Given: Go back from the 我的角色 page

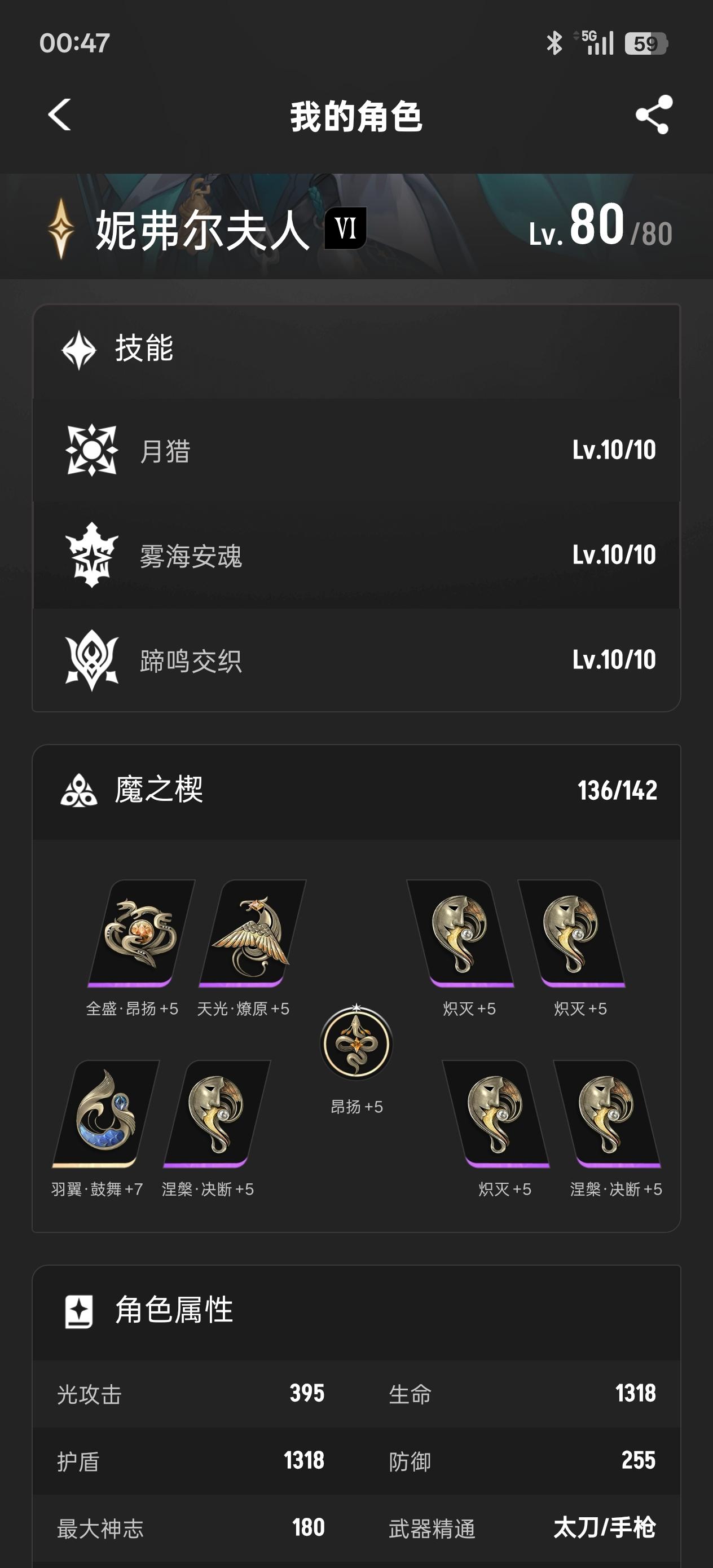Looking at the screenshot, I should pos(60,114).
